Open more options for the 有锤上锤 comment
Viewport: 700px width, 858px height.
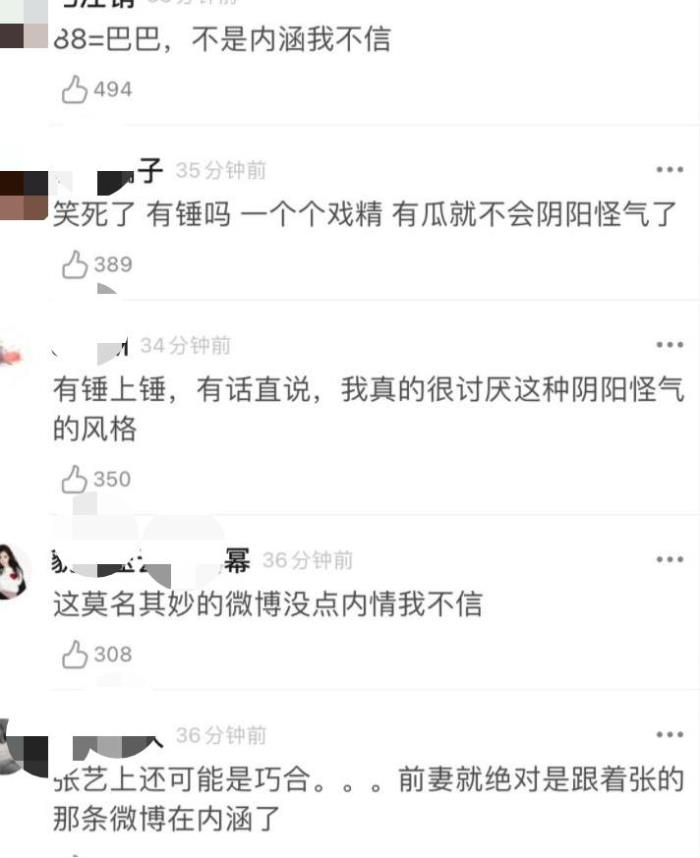point(669,345)
